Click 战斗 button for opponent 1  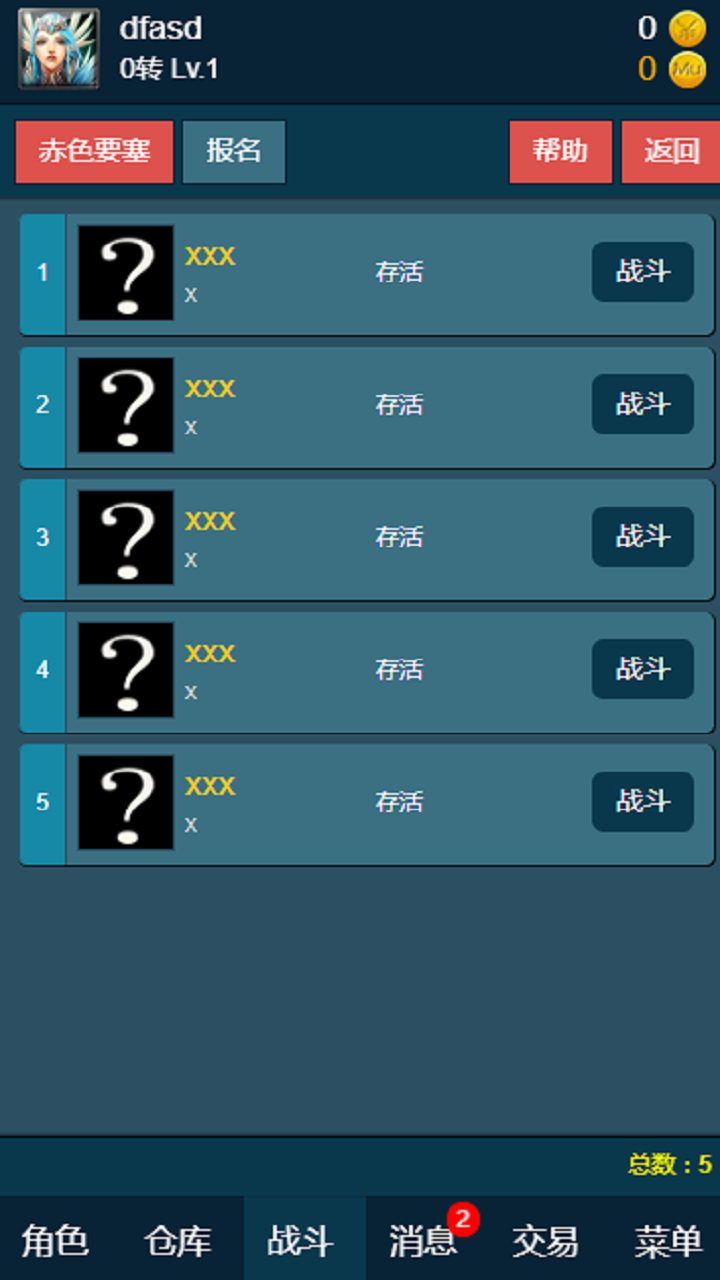[x=642, y=273]
